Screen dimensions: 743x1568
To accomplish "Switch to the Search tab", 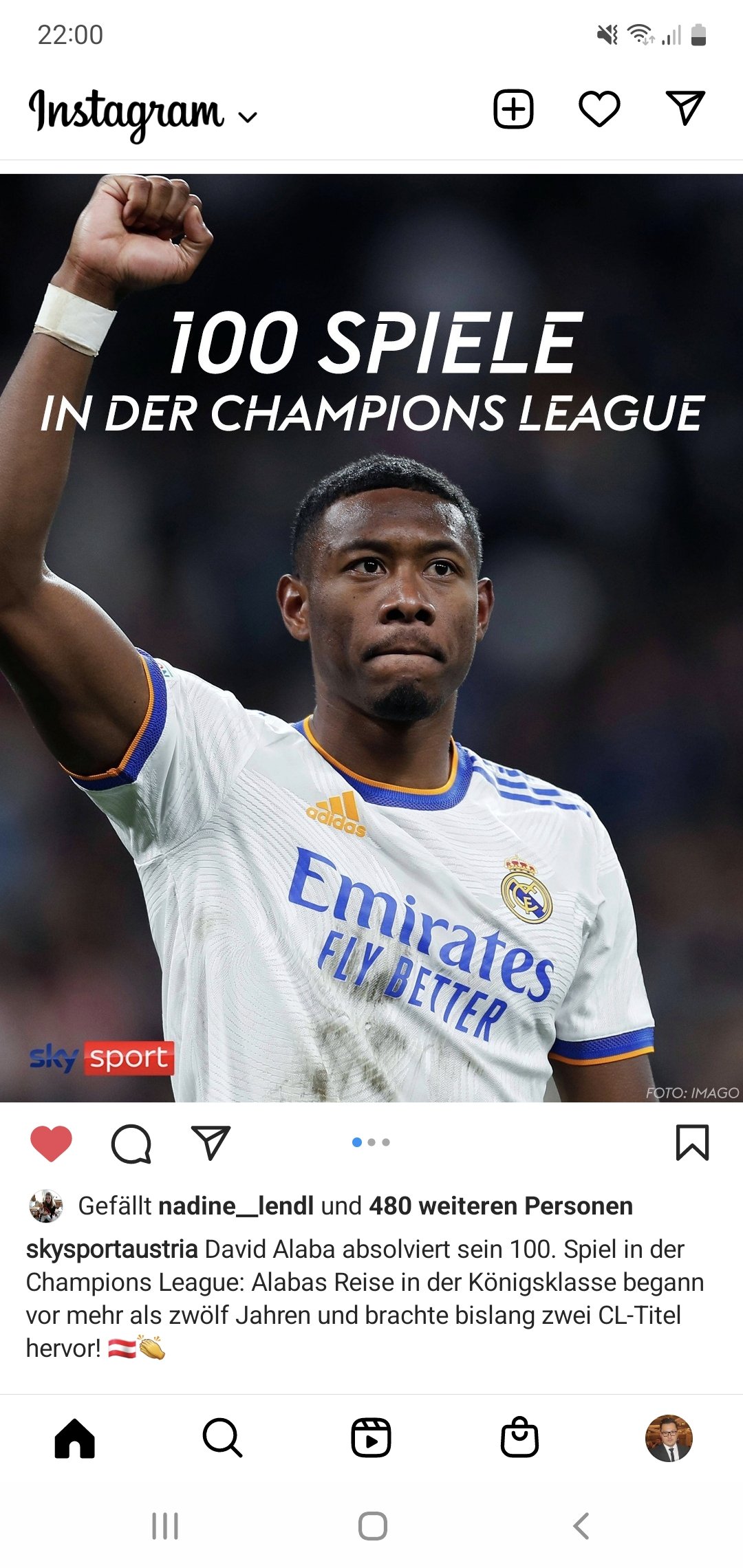I will click(x=222, y=1438).
